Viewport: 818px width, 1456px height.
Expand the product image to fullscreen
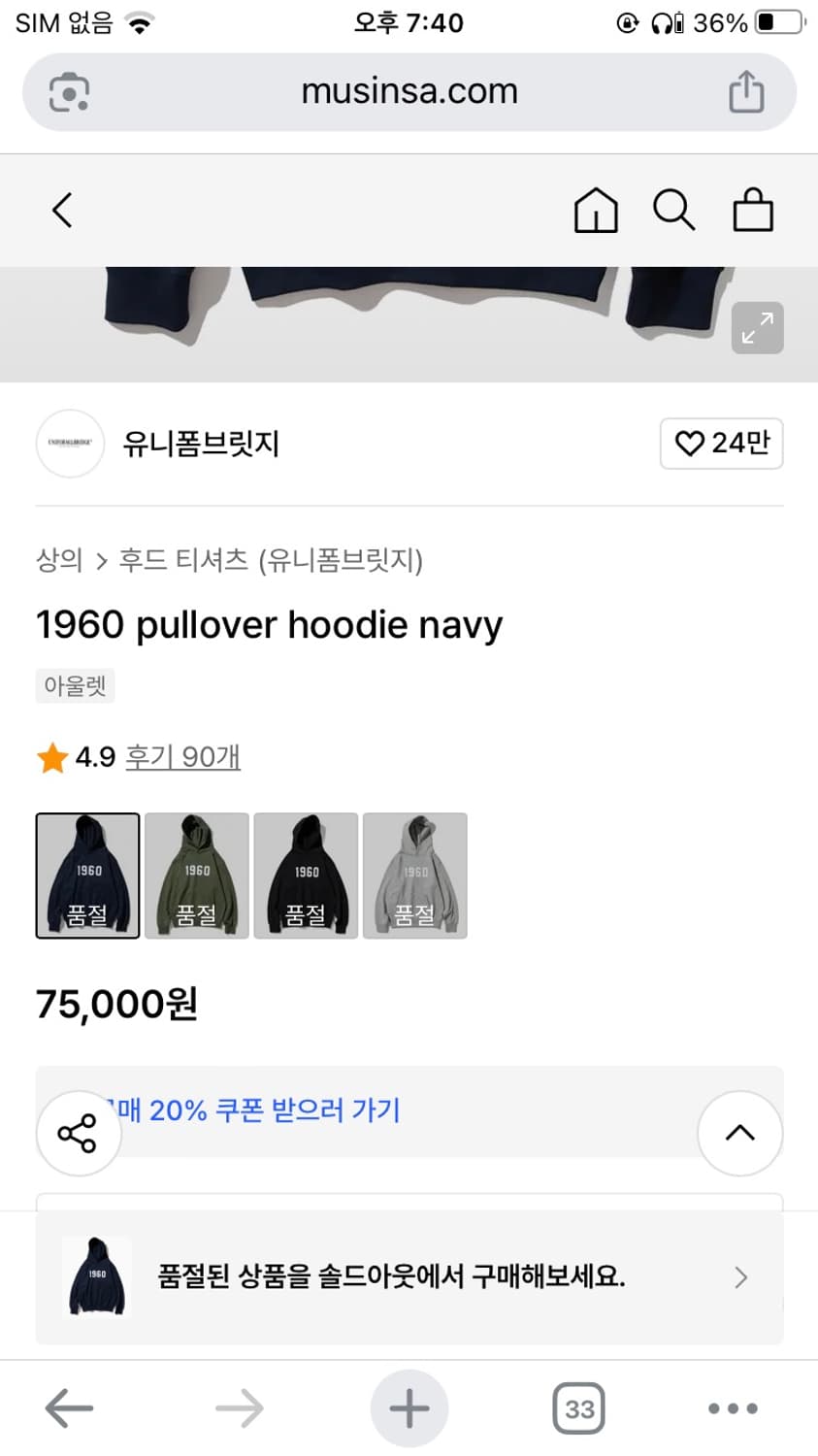click(x=758, y=328)
